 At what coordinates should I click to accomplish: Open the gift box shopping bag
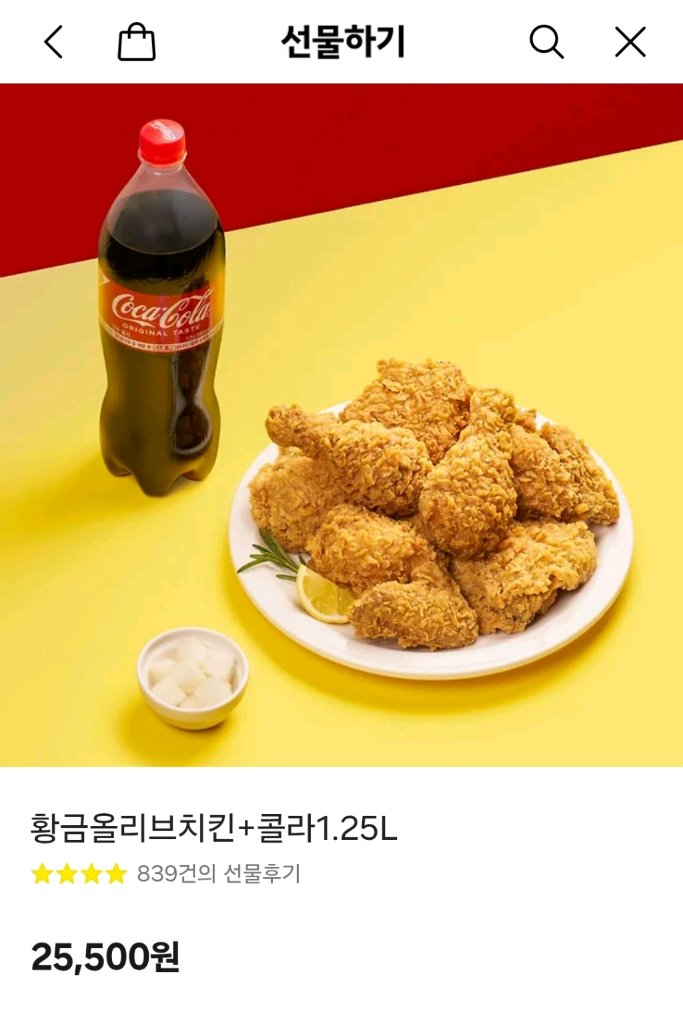coord(137,42)
